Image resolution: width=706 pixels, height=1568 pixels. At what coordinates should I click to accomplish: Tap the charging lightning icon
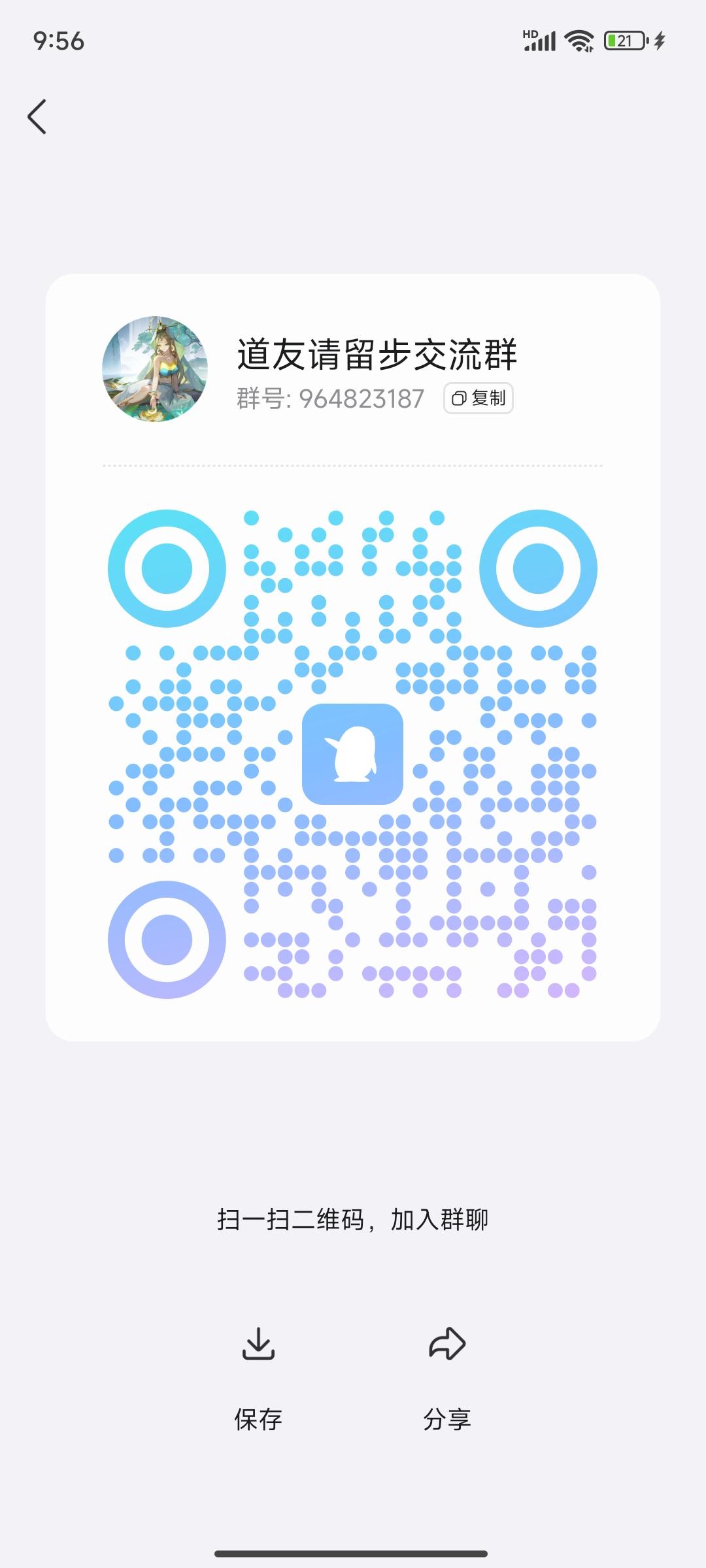(x=658, y=41)
